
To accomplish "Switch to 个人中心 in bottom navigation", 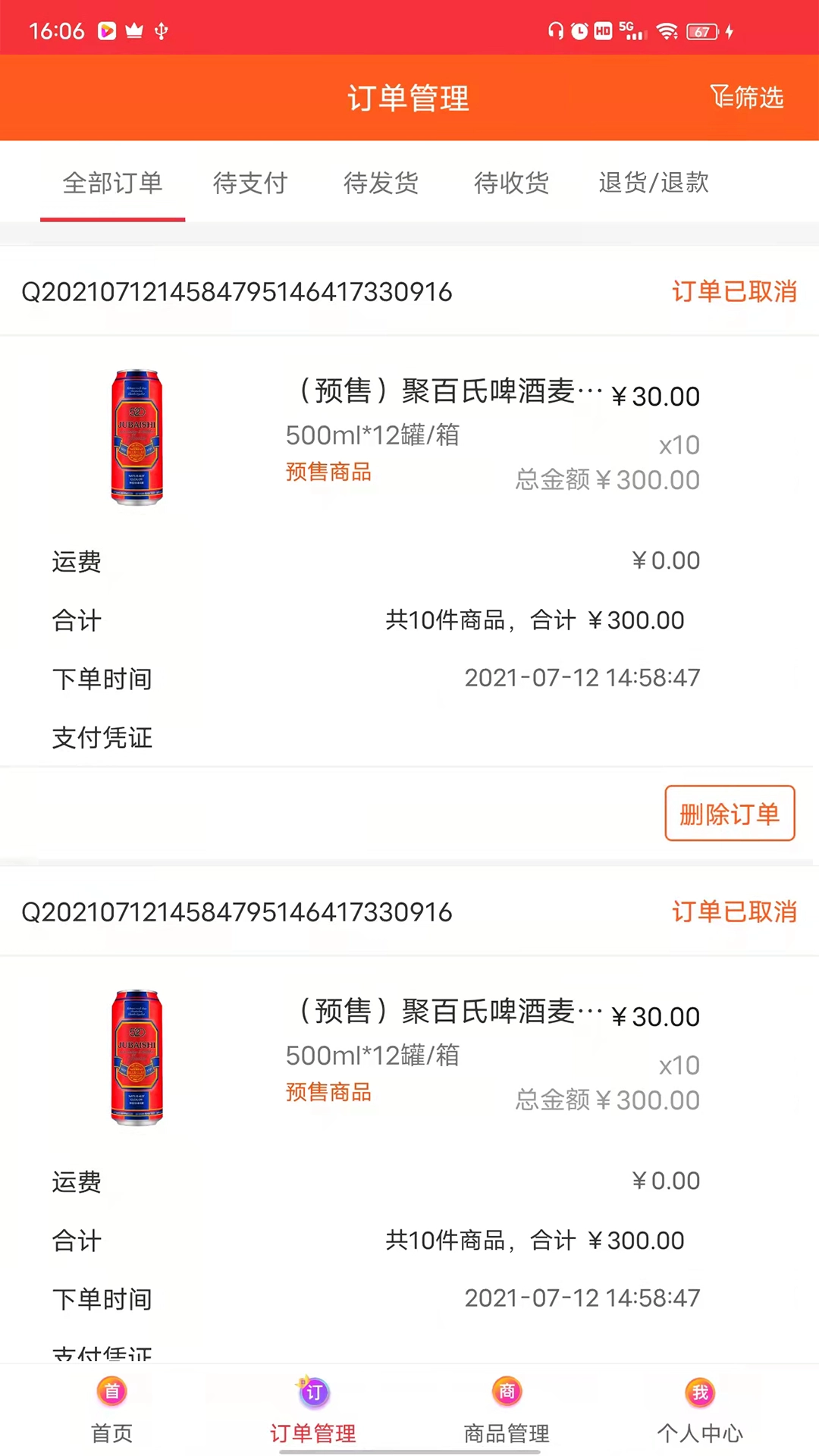I will [700, 1410].
